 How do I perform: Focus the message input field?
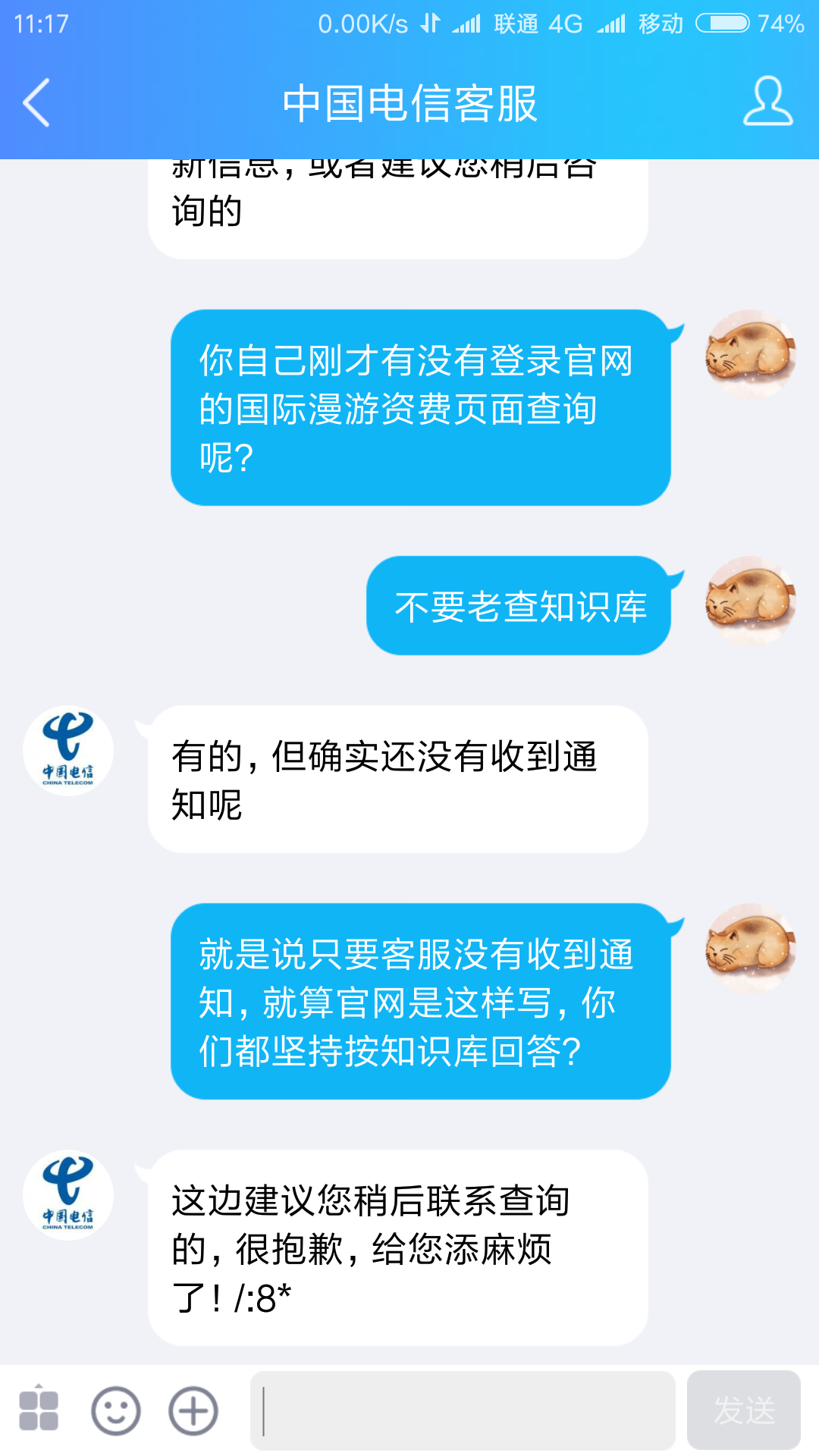tap(463, 1410)
